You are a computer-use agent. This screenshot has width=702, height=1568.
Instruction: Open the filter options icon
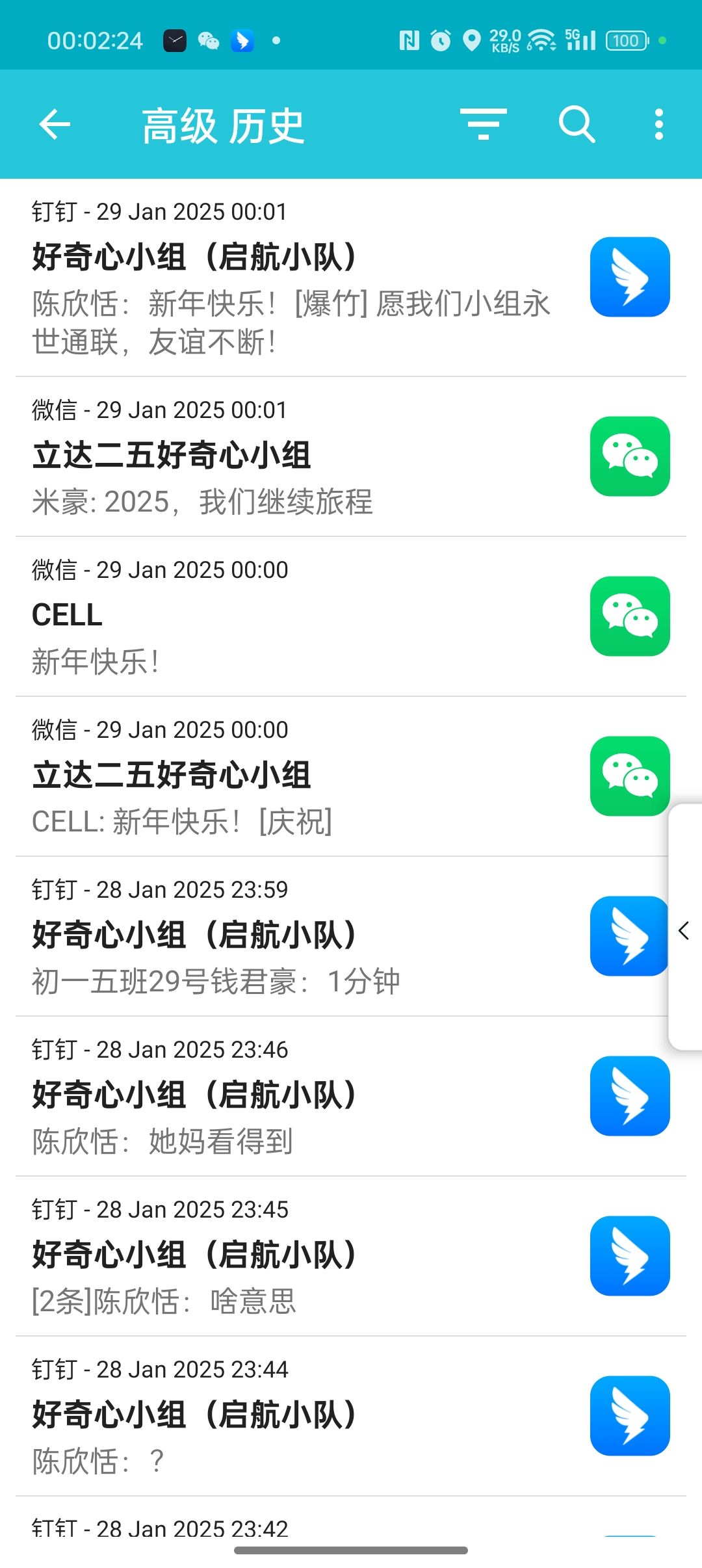(483, 124)
